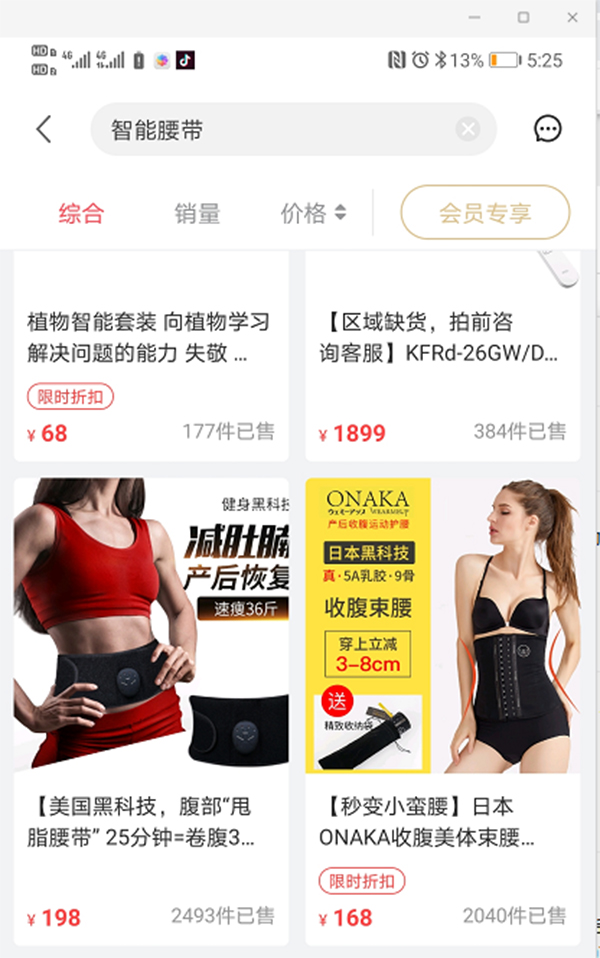
Task: Close the window with X
Action: click(572, 17)
